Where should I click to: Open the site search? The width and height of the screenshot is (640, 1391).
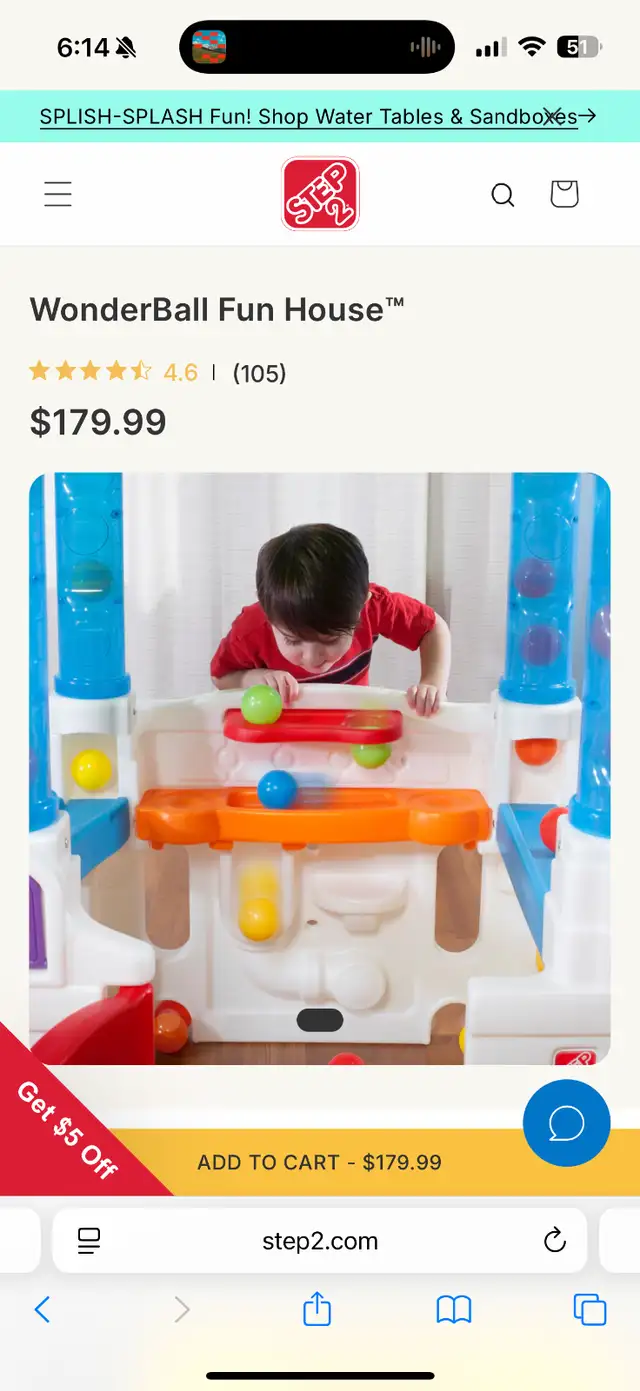click(503, 195)
